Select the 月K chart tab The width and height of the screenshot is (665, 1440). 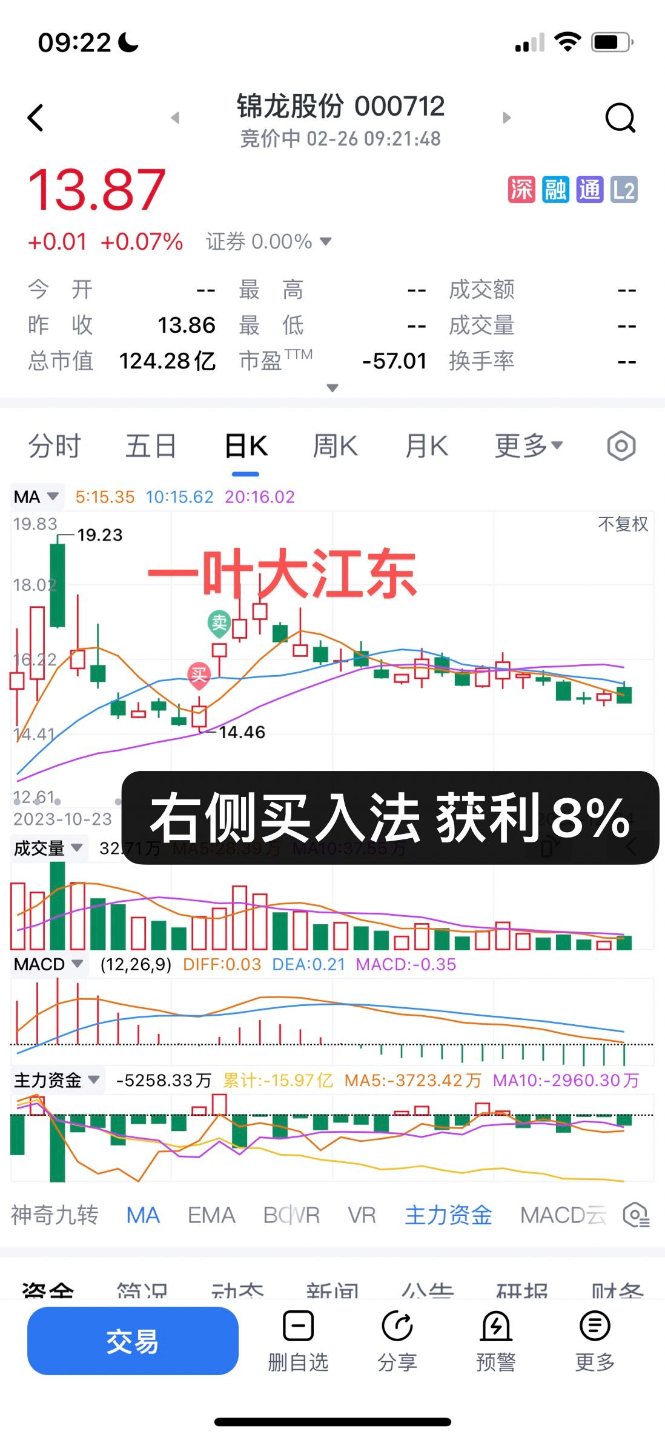pyautogui.click(x=426, y=446)
